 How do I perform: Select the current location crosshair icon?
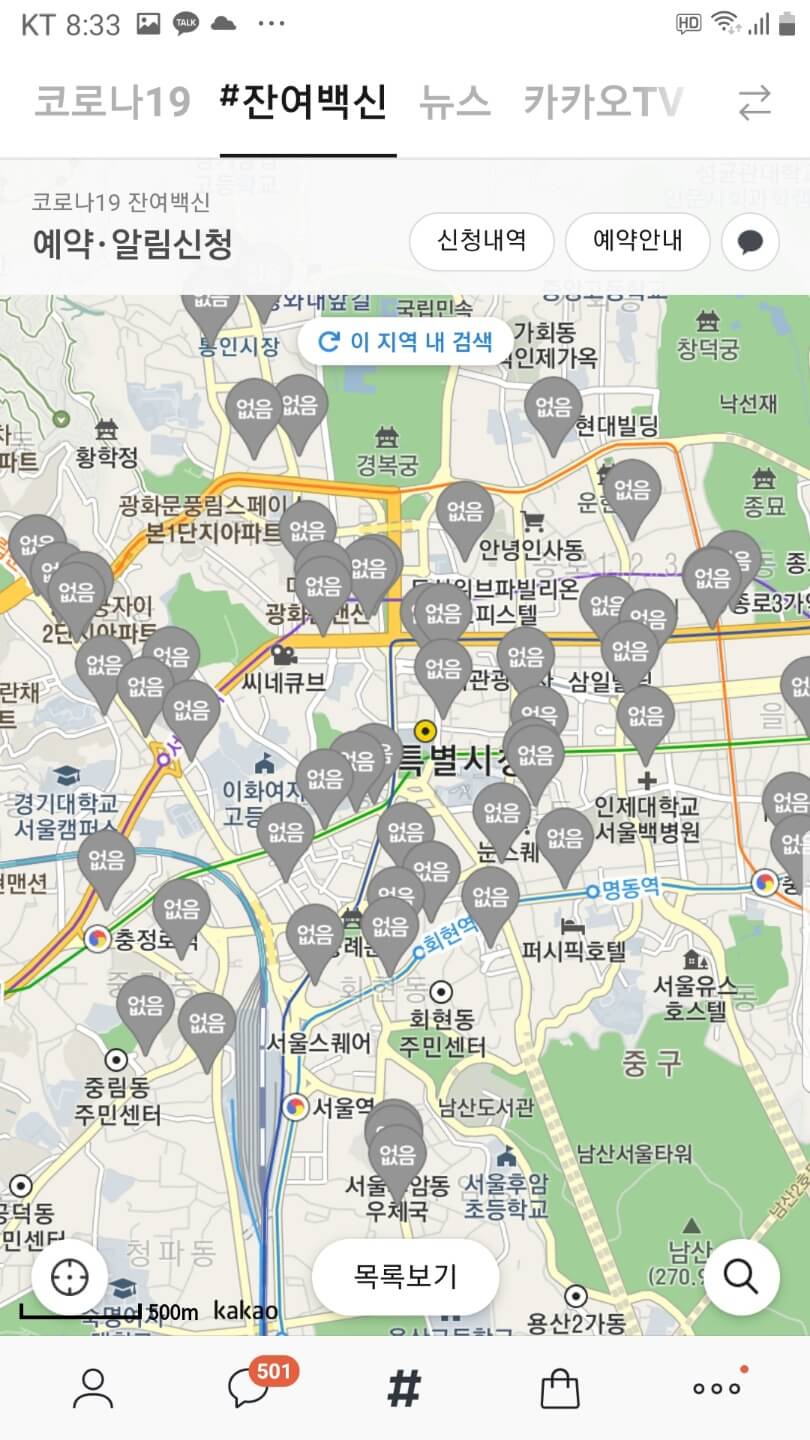pos(68,1277)
